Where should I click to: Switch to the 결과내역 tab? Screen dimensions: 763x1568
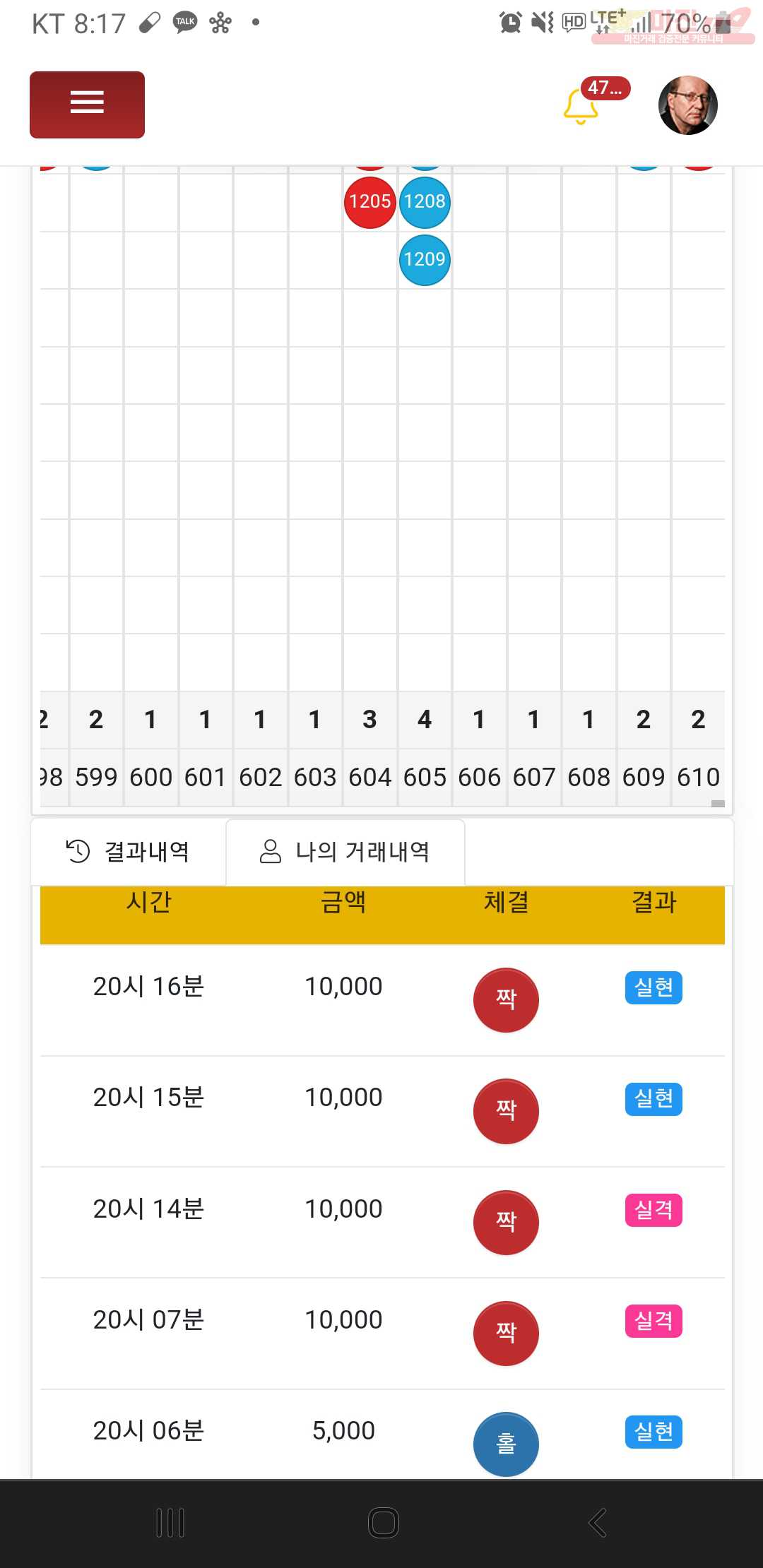pos(128,852)
